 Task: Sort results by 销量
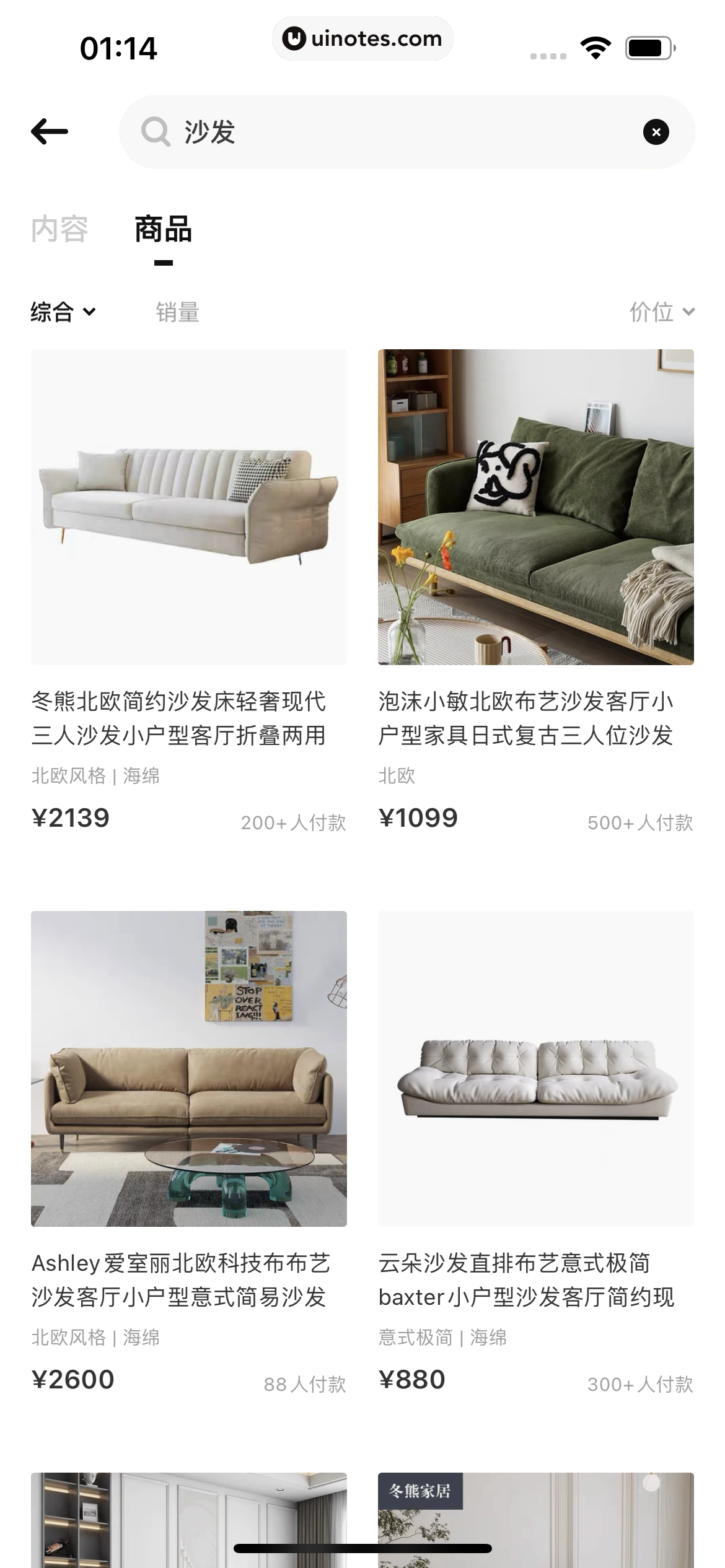178,313
